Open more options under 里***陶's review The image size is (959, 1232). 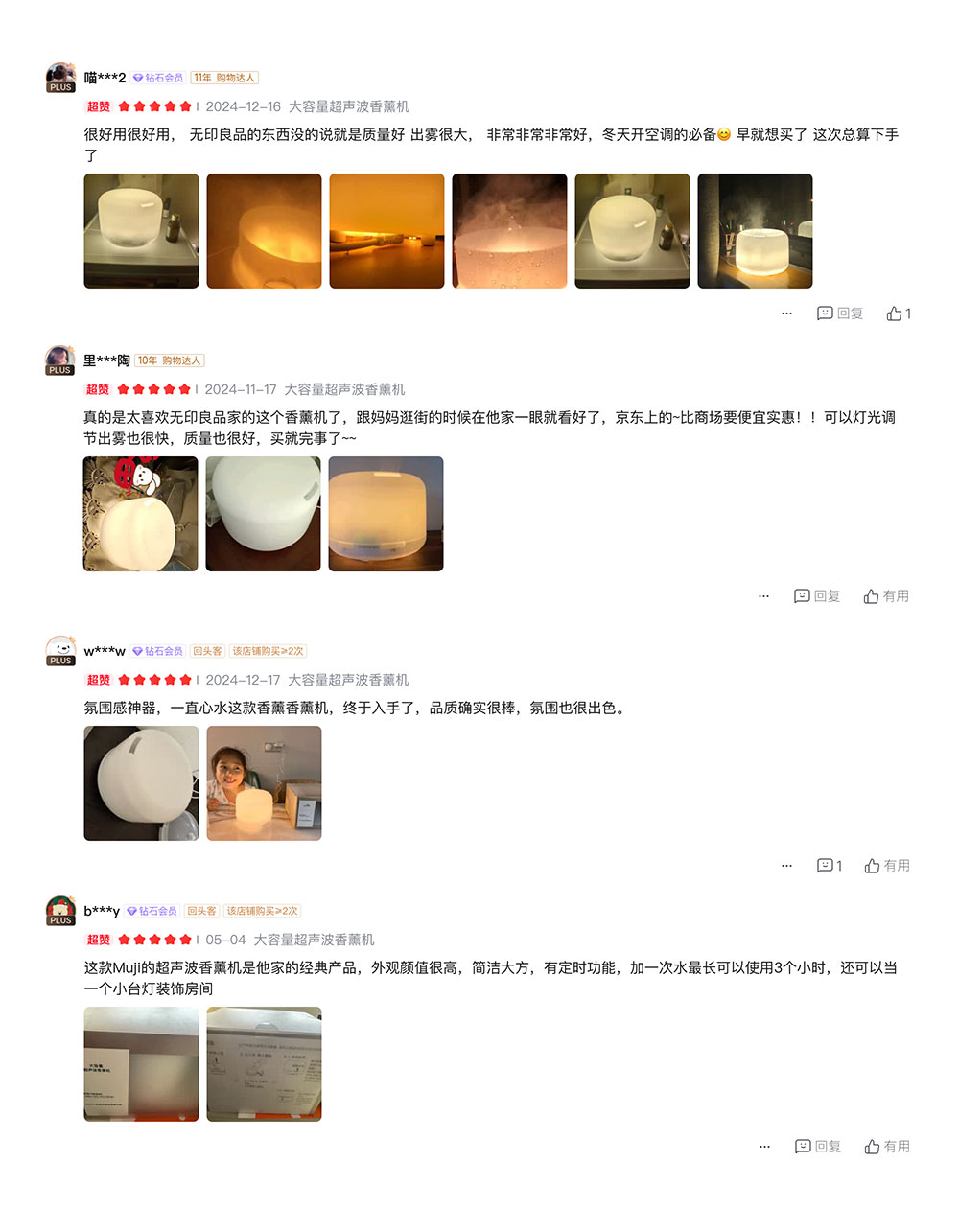coord(763,596)
